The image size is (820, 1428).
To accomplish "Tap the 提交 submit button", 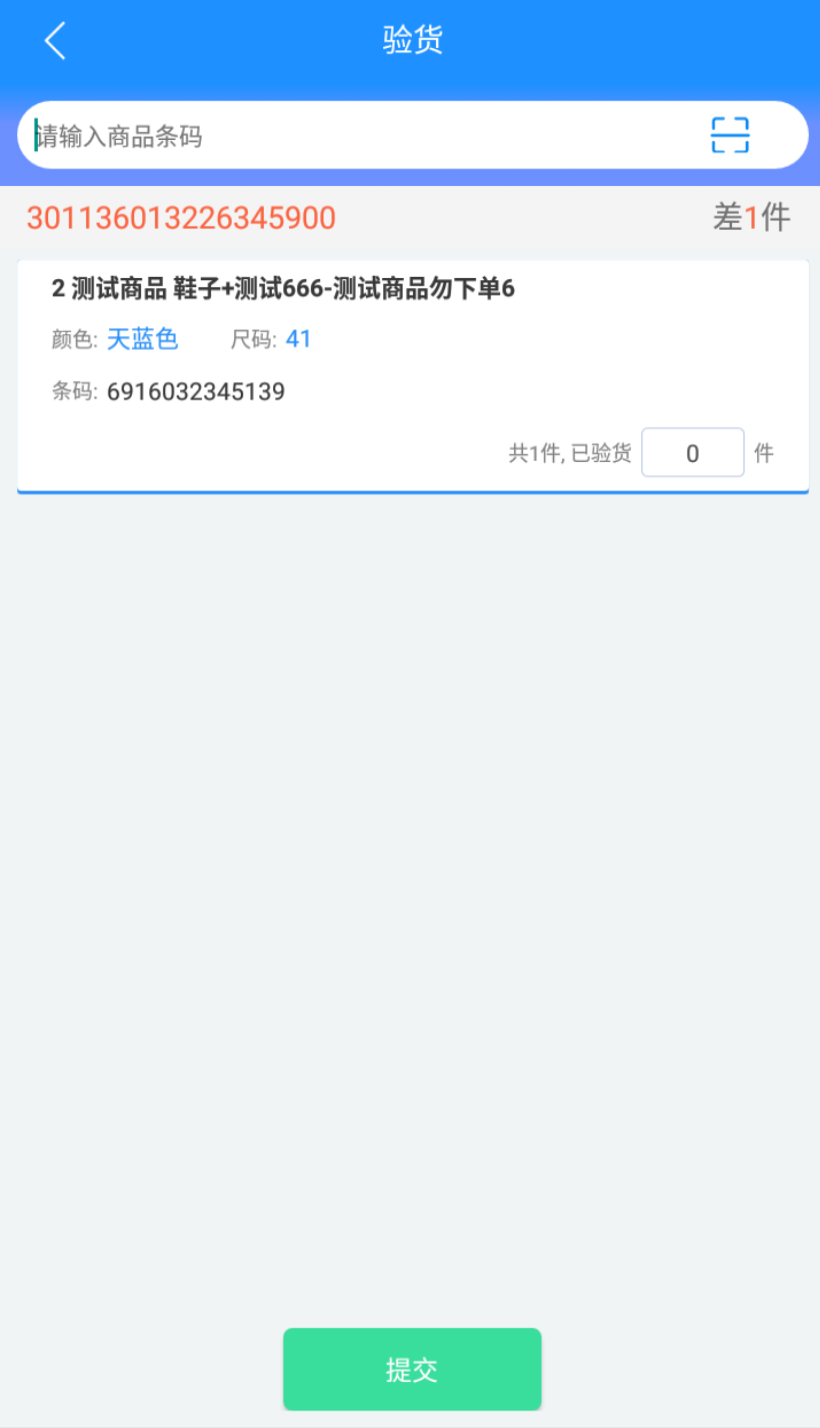I will click(412, 1369).
